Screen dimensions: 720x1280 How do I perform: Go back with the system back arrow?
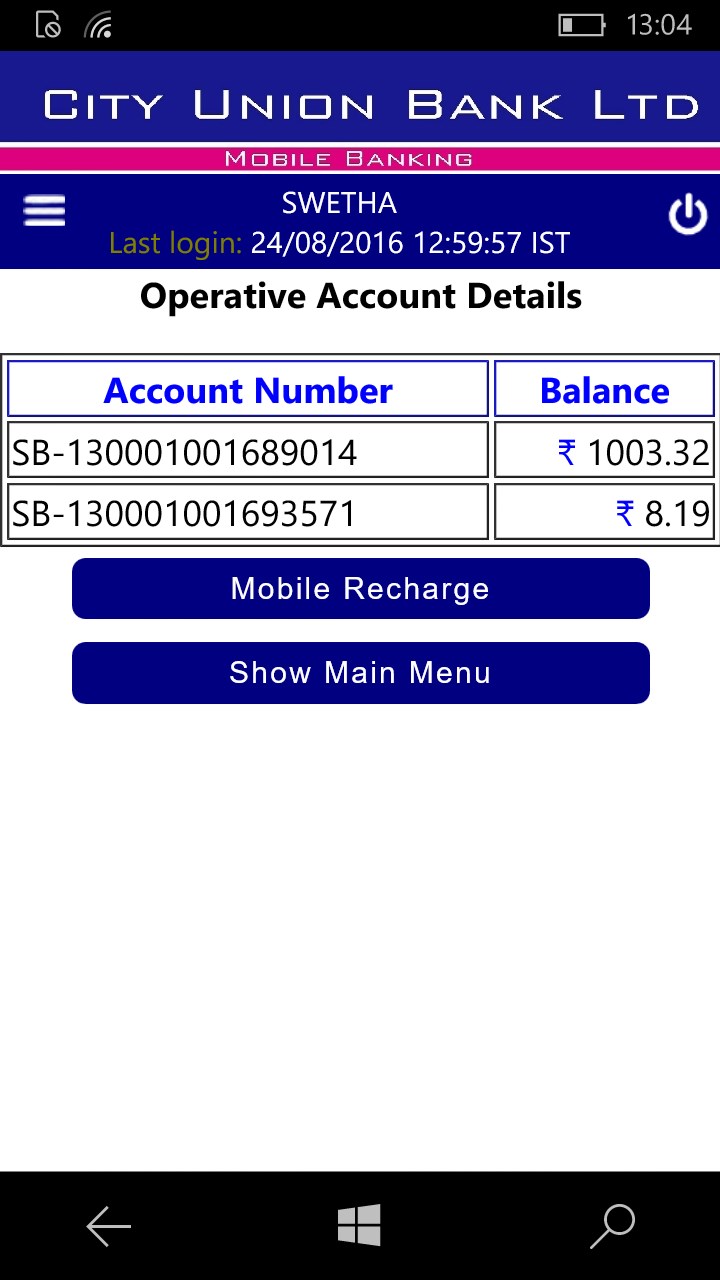[x=108, y=1226]
